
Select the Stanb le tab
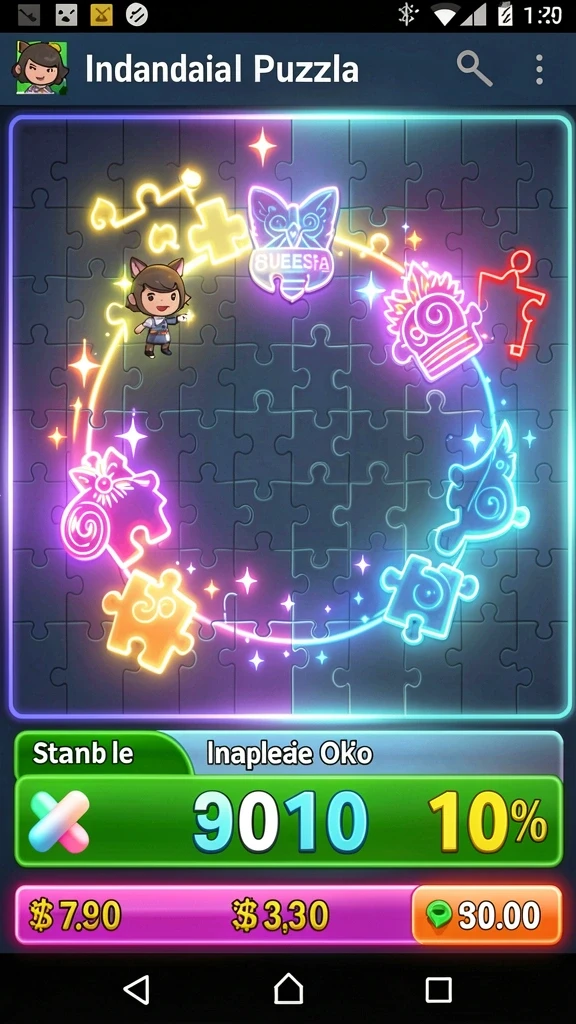pos(83,754)
